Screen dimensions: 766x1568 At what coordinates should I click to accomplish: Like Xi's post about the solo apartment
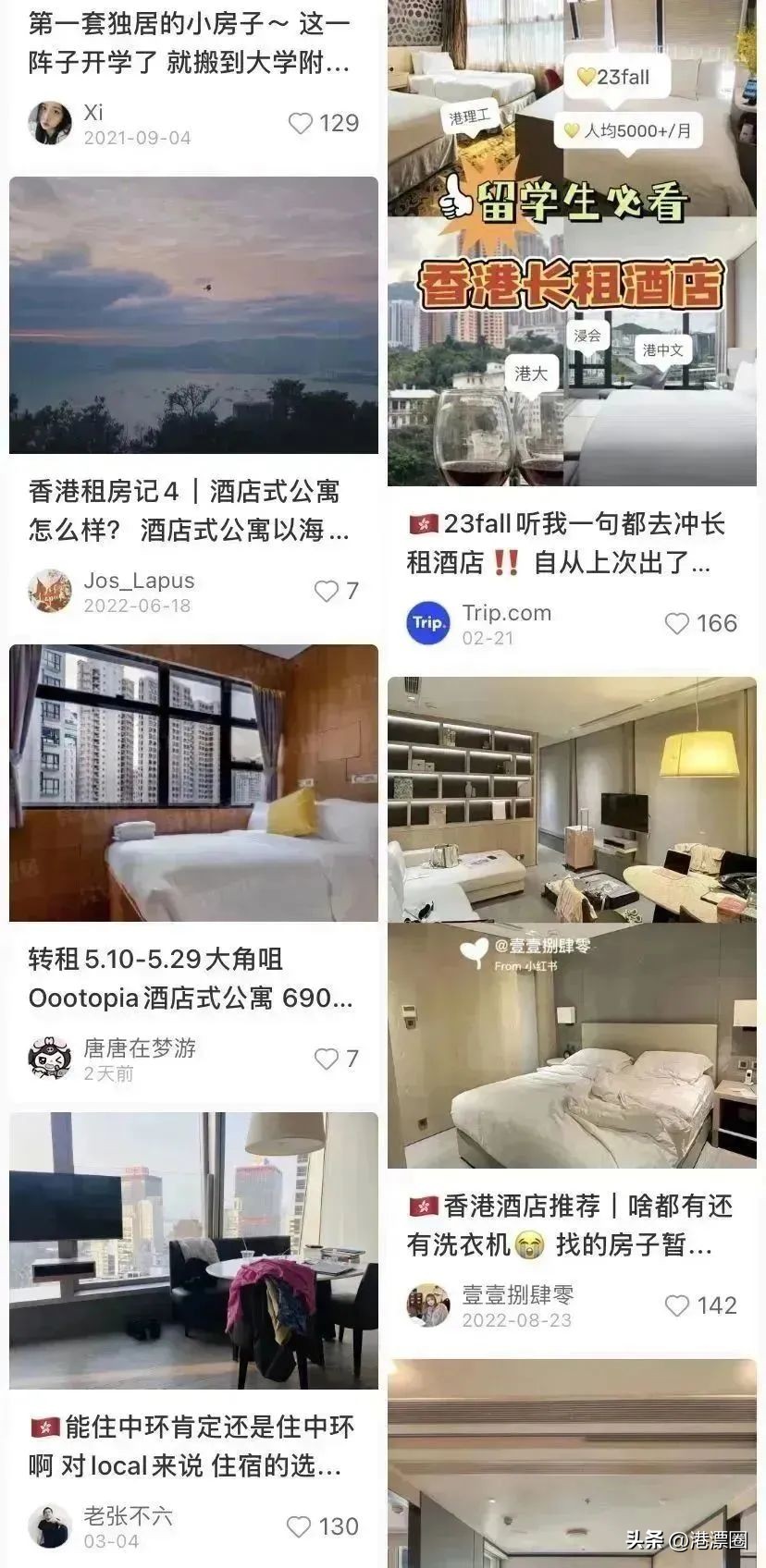click(x=301, y=124)
